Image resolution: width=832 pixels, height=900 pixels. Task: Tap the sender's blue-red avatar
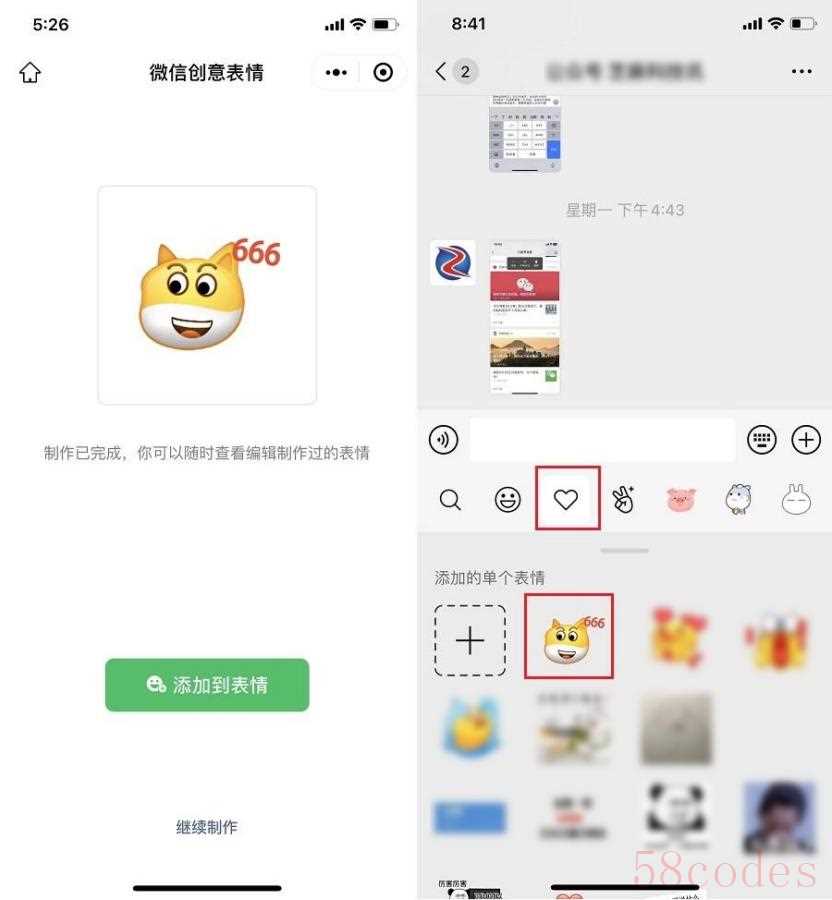[453, 263]
